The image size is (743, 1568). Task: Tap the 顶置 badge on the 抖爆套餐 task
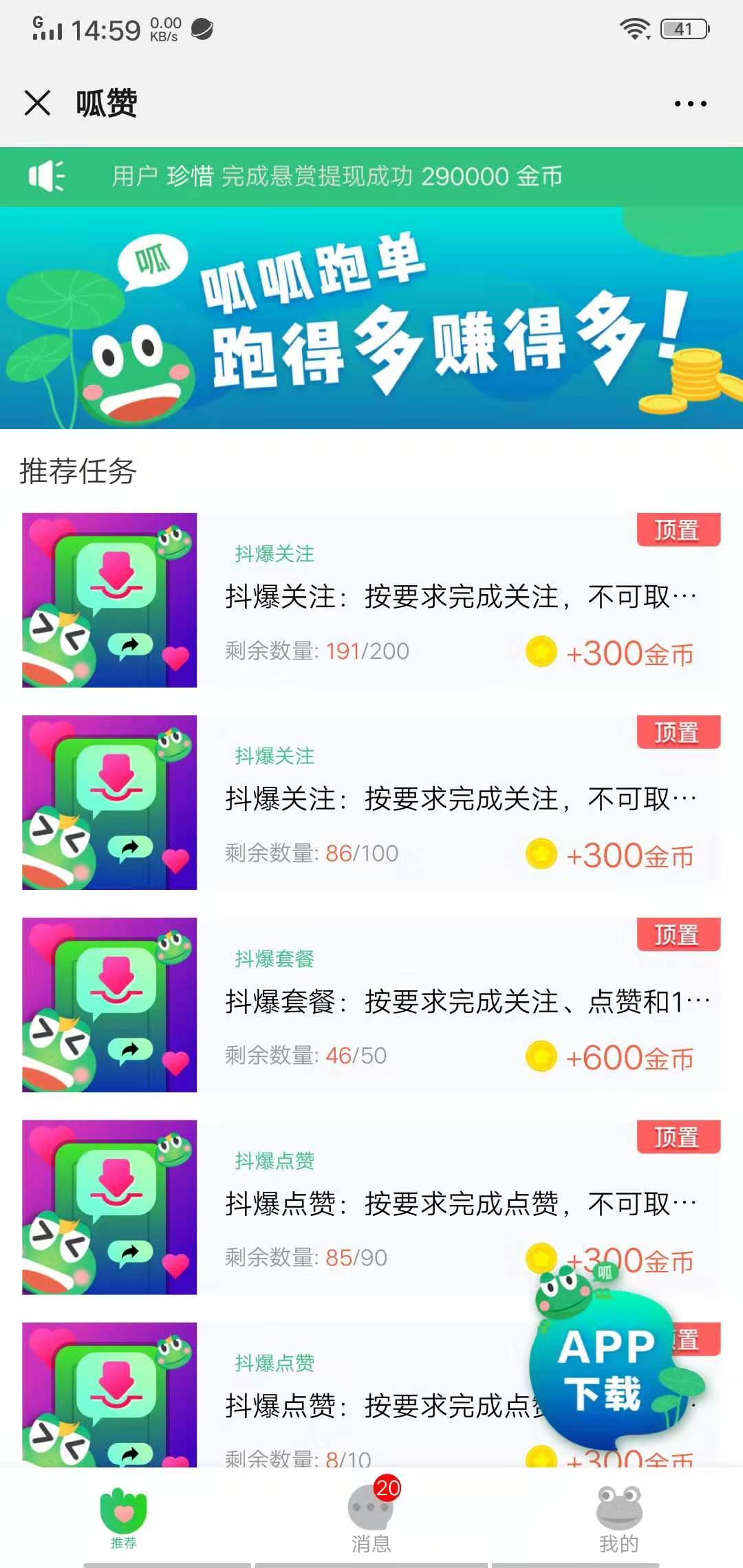[678, 935]
